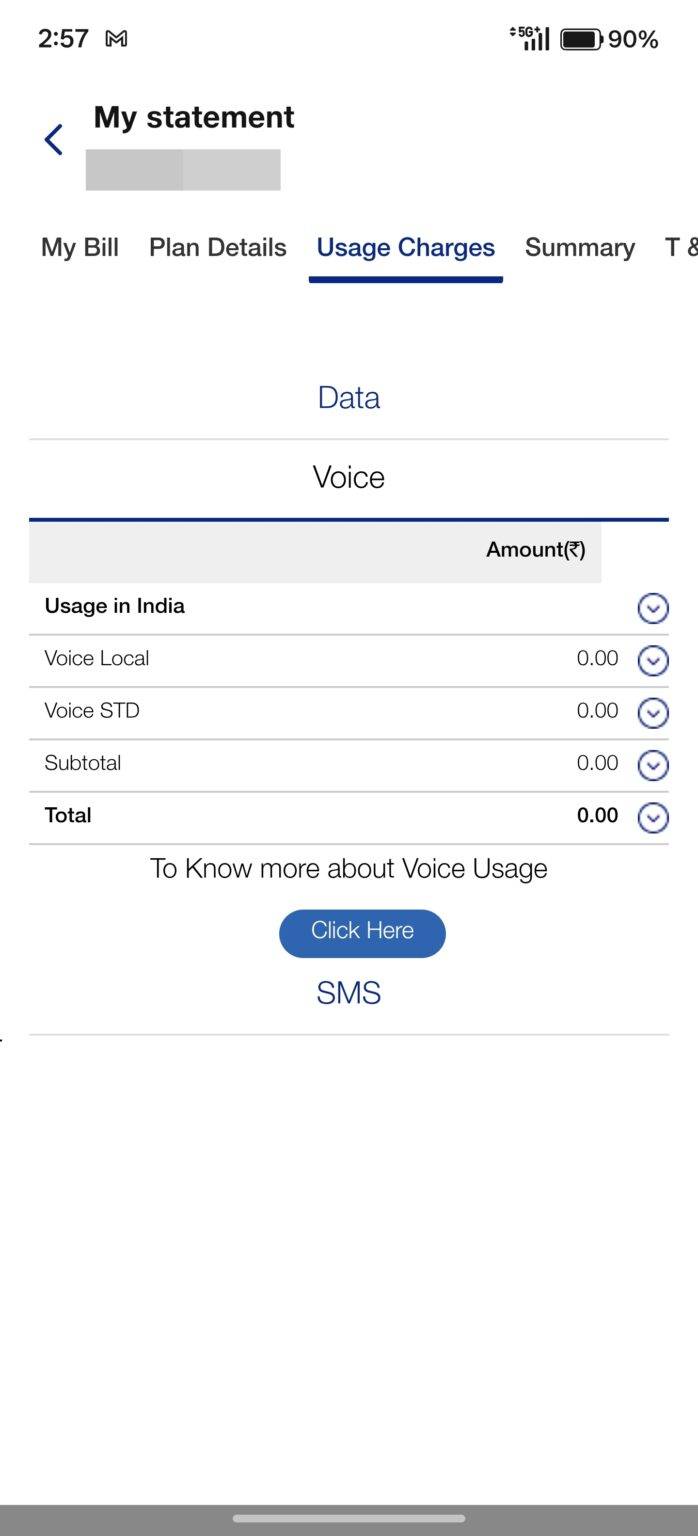The height and width of the screenshot is (1536, 698).
Task: Expand the Usage in India row
Action: [652, 608]
